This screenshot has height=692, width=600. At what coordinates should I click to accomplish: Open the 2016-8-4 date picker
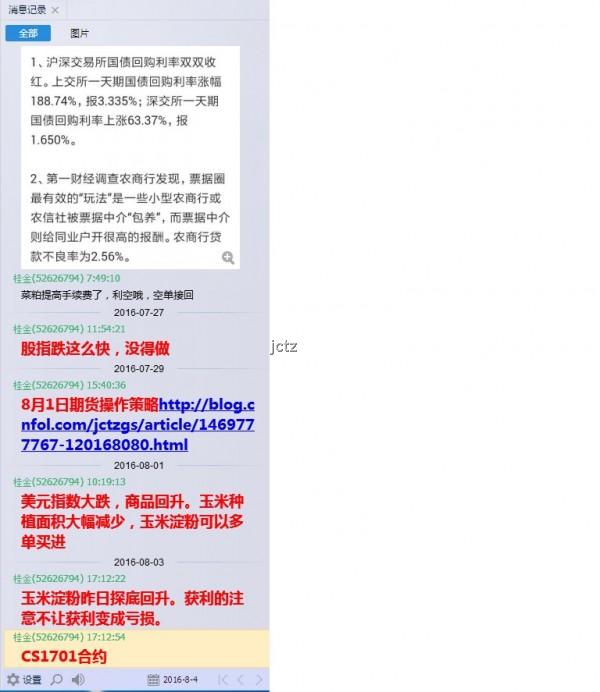point(173,680)
